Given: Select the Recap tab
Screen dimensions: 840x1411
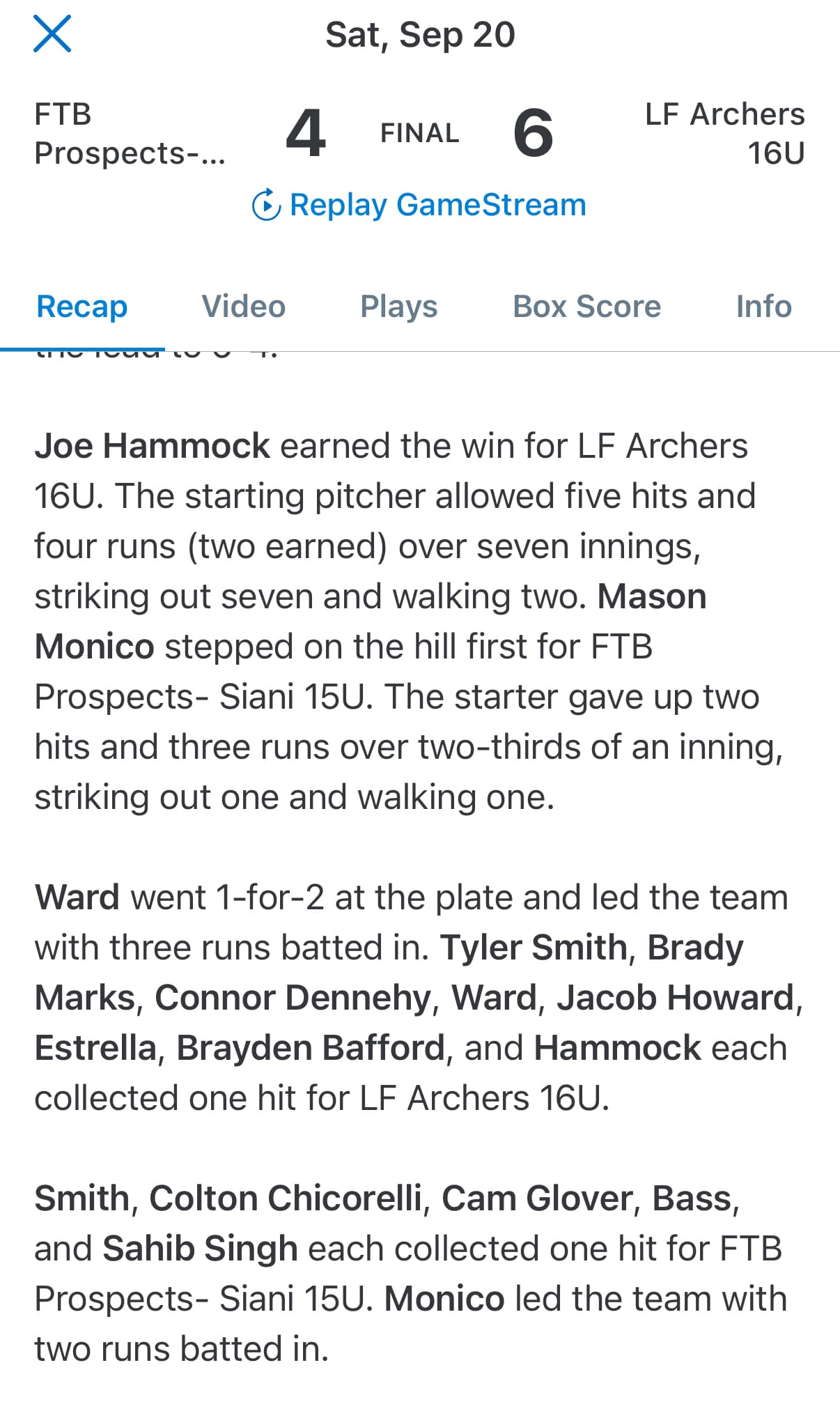Looking at the screenshot, I should click(82, 307).
